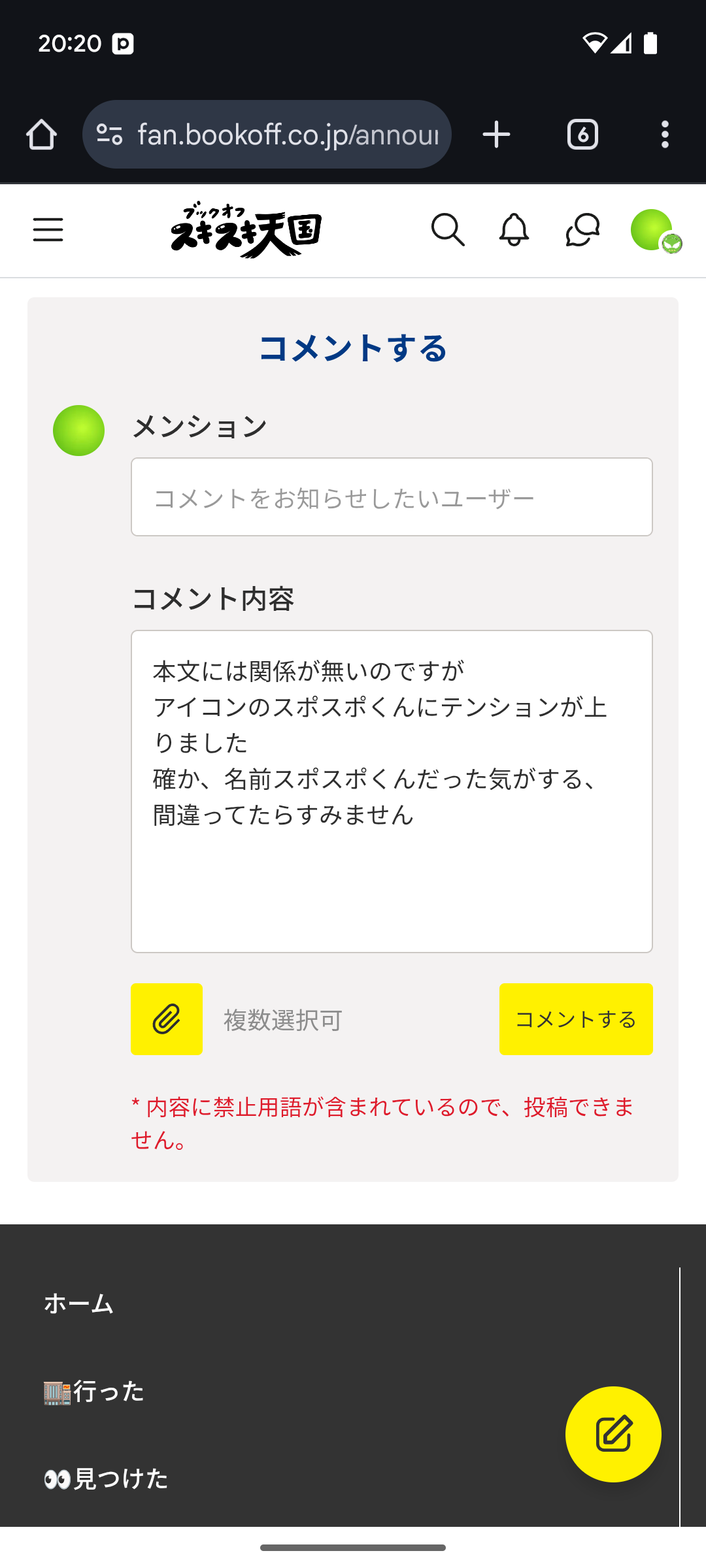Focus the メンション user field
Viewport: 706px width, 1568px height.
[392, 497]
